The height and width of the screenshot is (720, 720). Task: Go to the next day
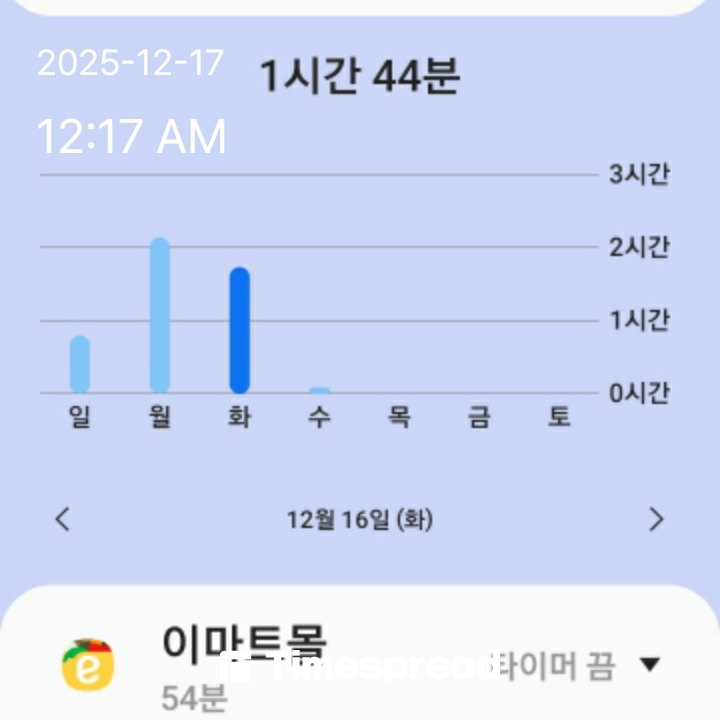click(656, 519)
